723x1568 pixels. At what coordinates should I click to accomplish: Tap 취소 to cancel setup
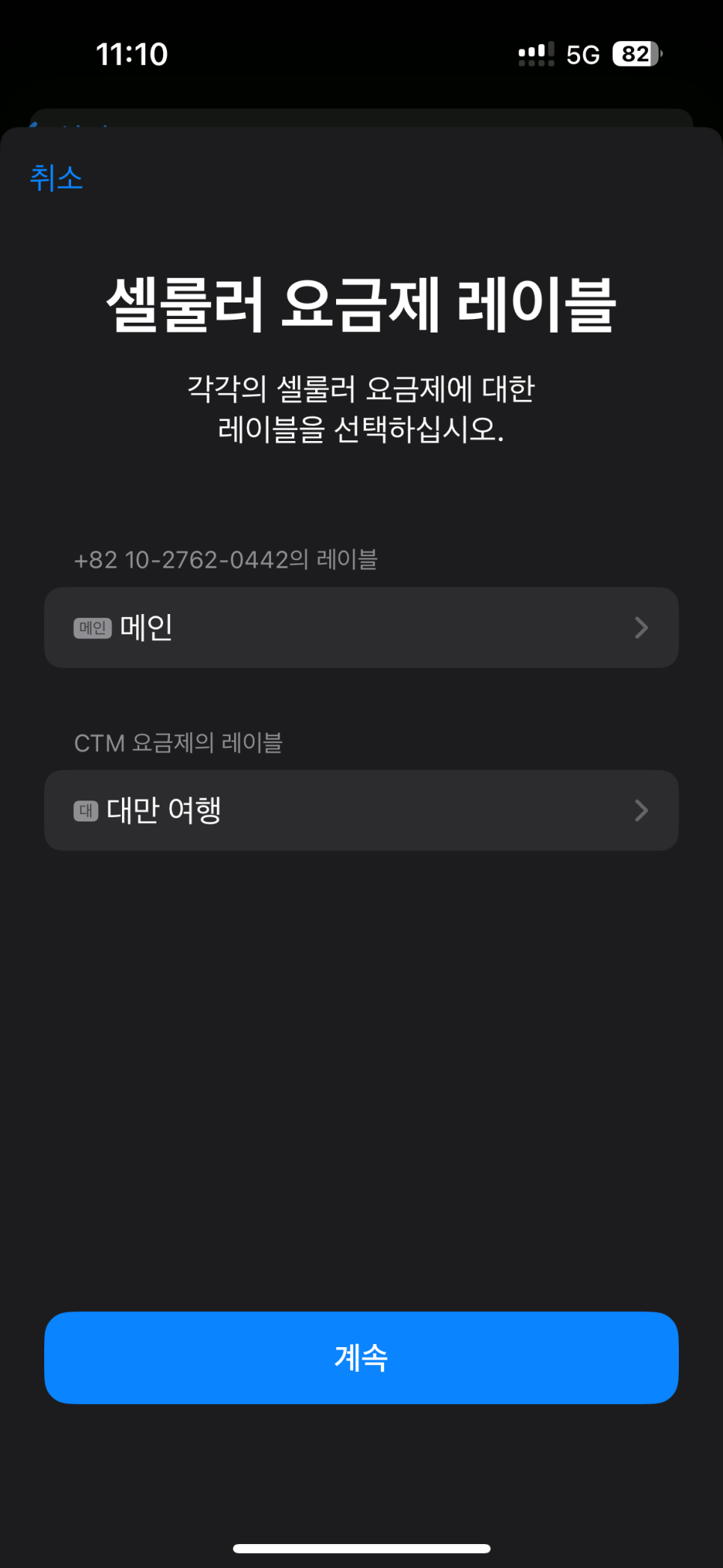[x=56, y=178]
